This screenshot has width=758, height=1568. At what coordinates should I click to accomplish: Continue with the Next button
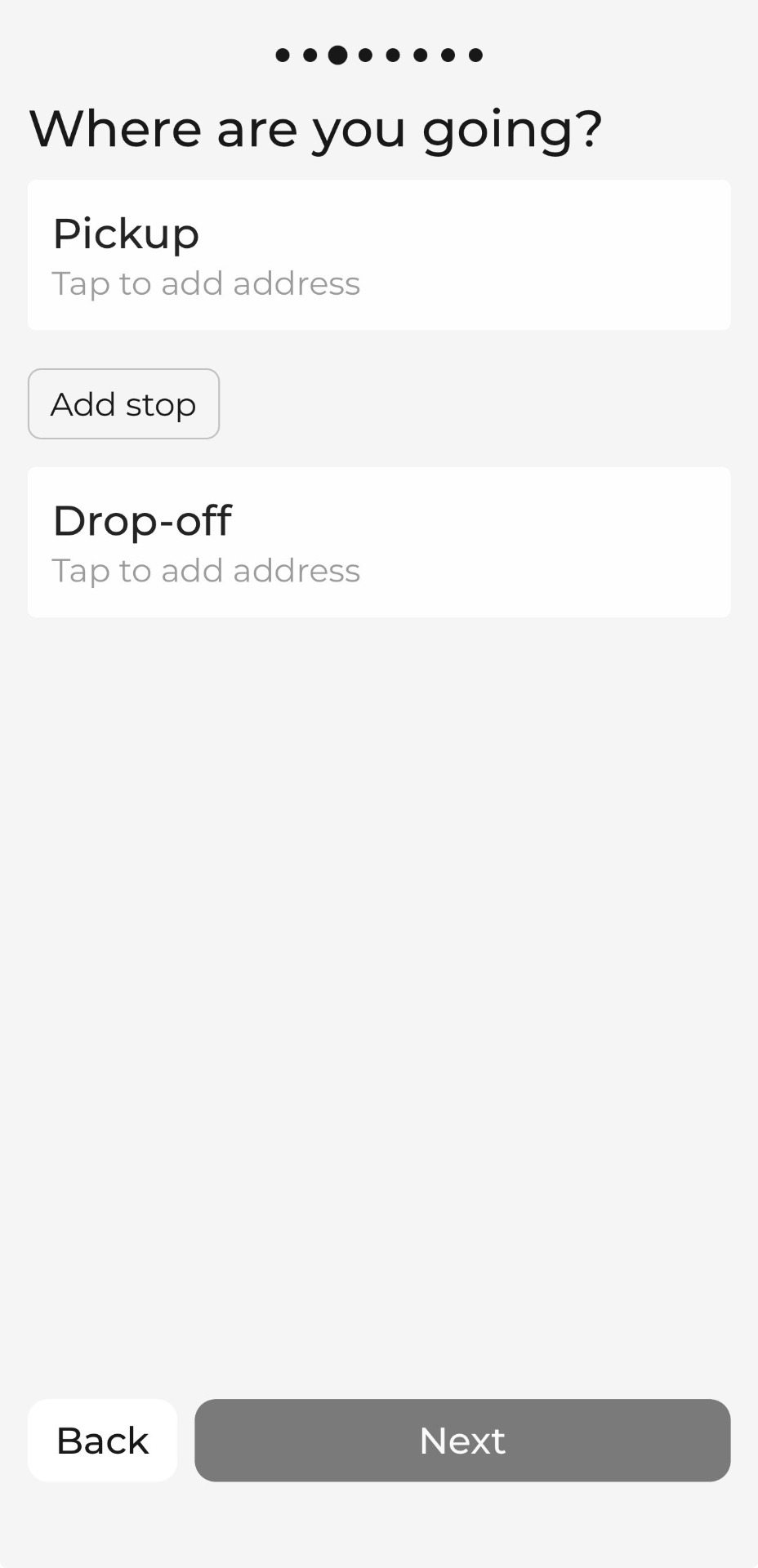[462, 1441]
